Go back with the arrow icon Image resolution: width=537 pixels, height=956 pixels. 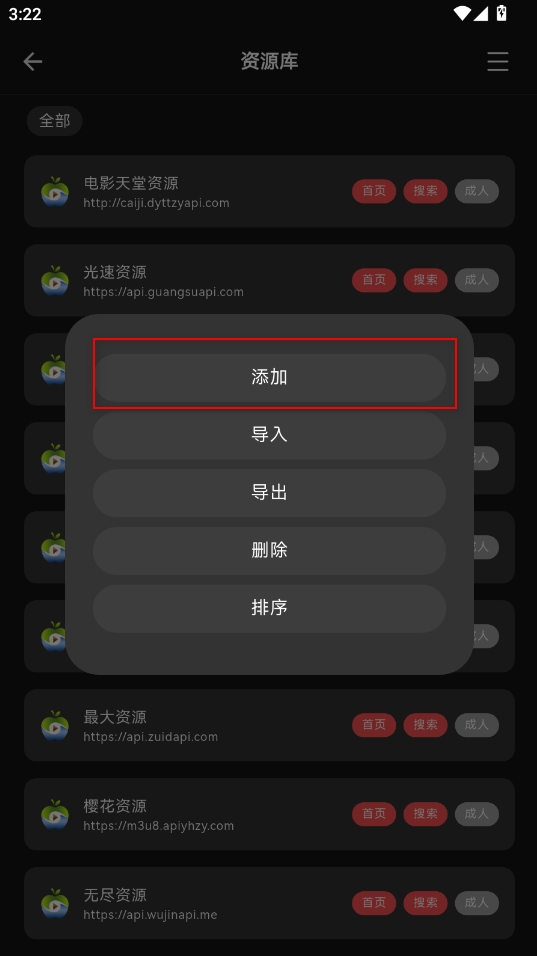(33, 61)
